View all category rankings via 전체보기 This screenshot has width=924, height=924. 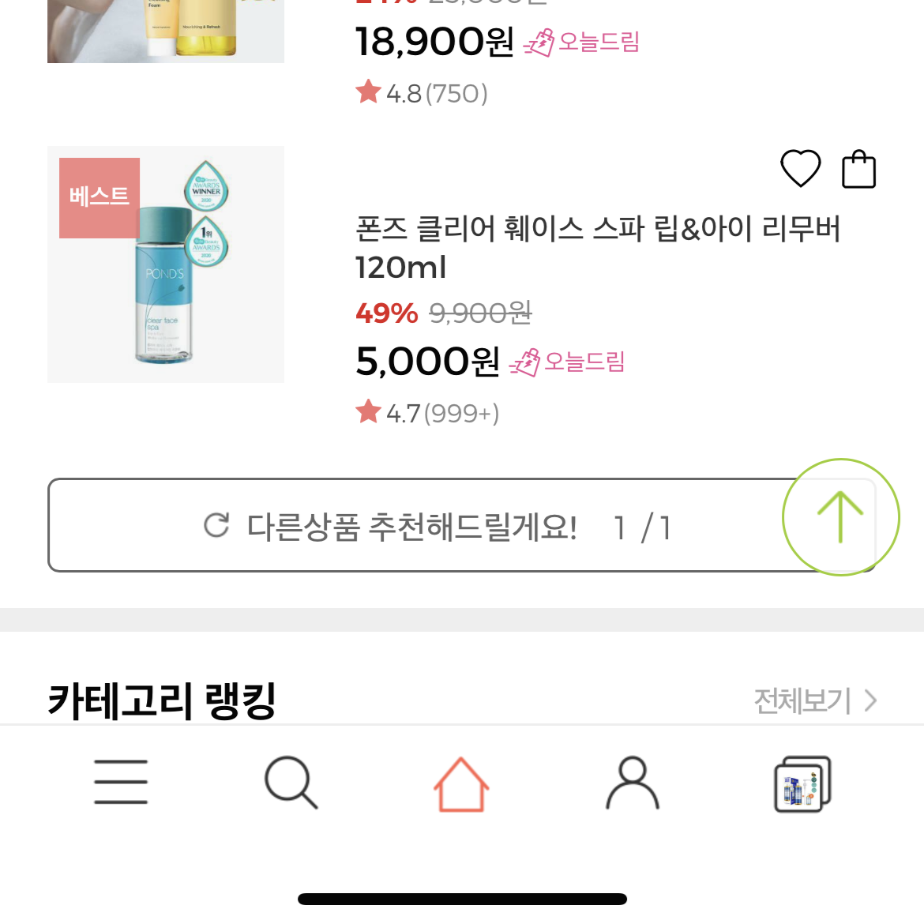click(814, 700)
